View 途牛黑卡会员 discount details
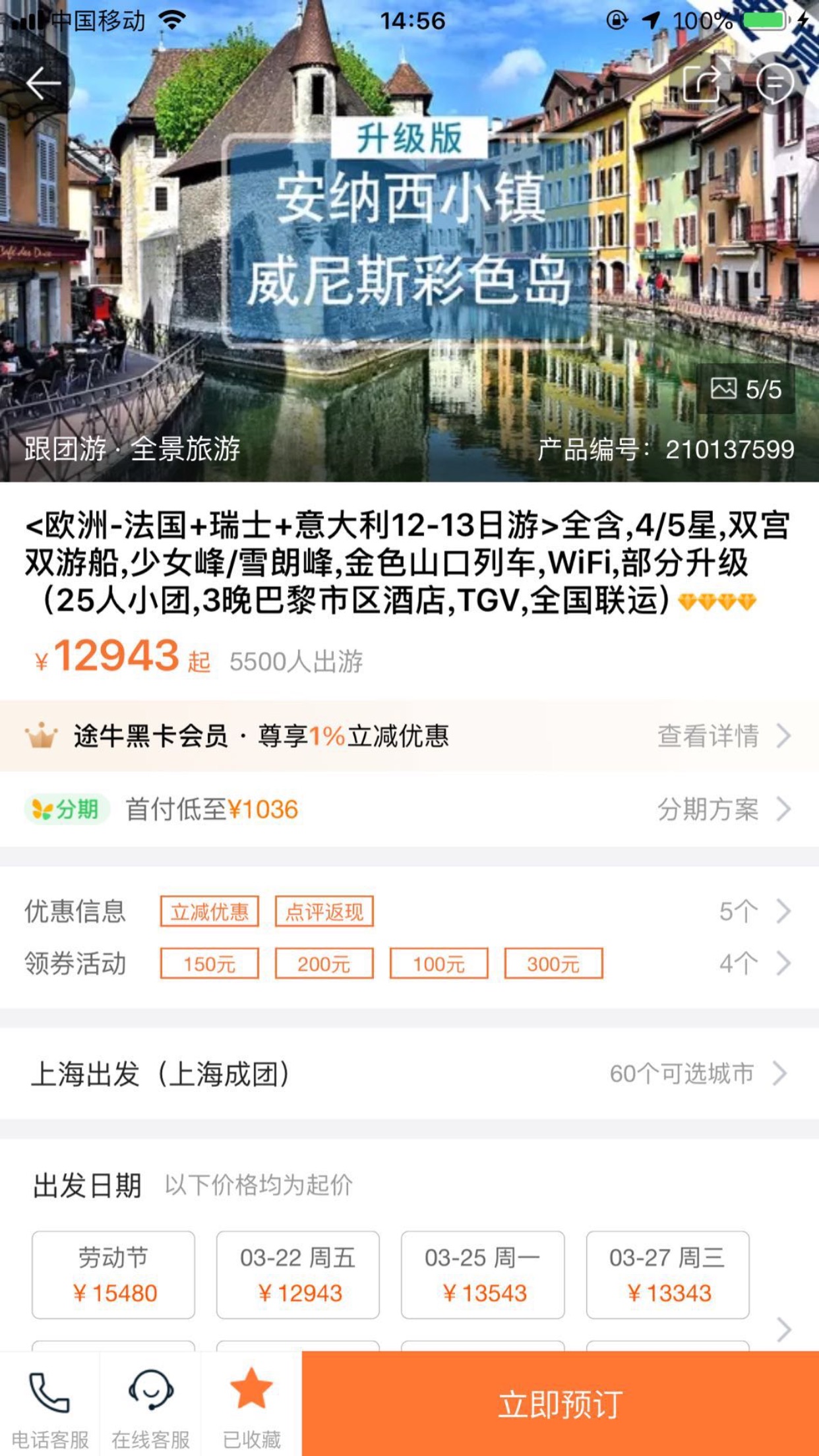819x1456 pixels. (x=723, y=736)
